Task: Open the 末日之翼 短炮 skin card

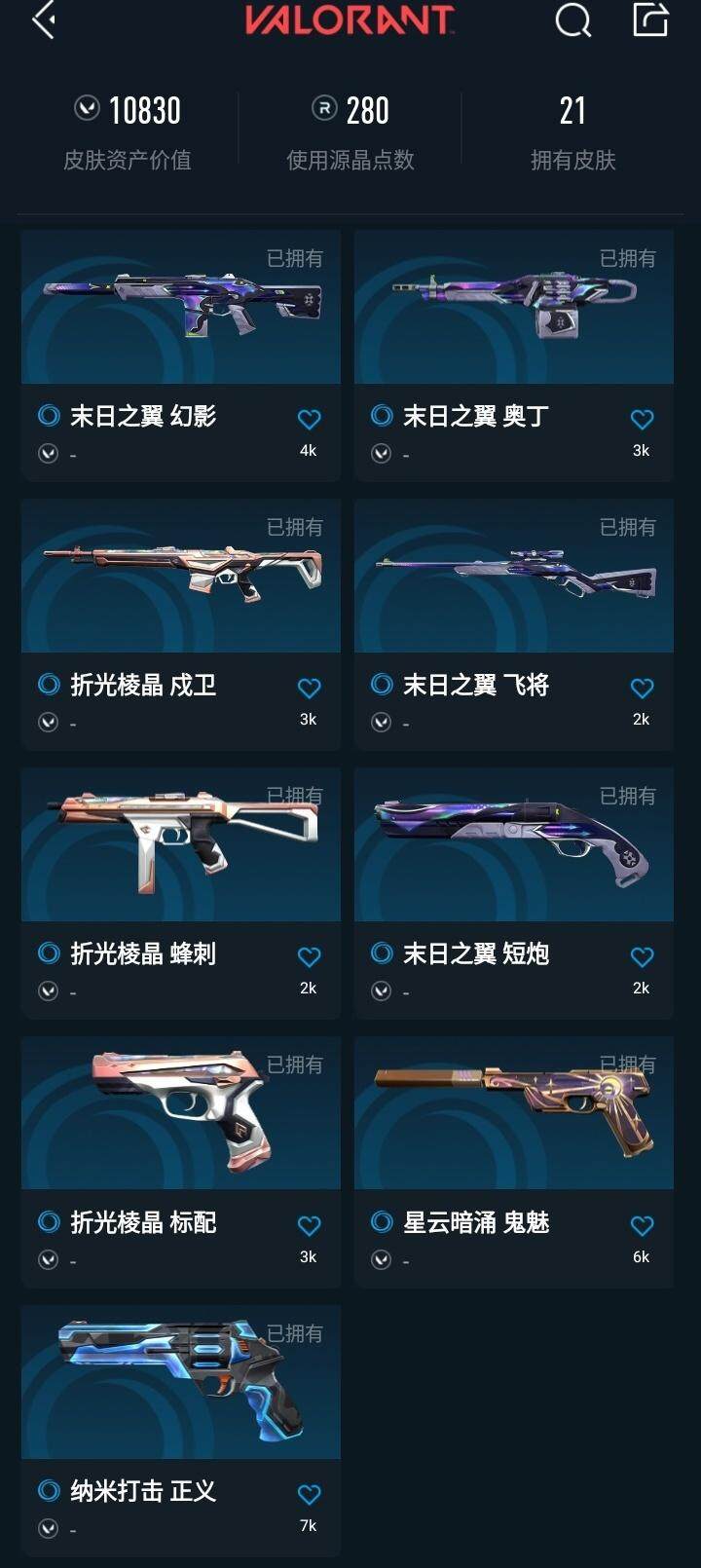Action: (x=514, y=845)
